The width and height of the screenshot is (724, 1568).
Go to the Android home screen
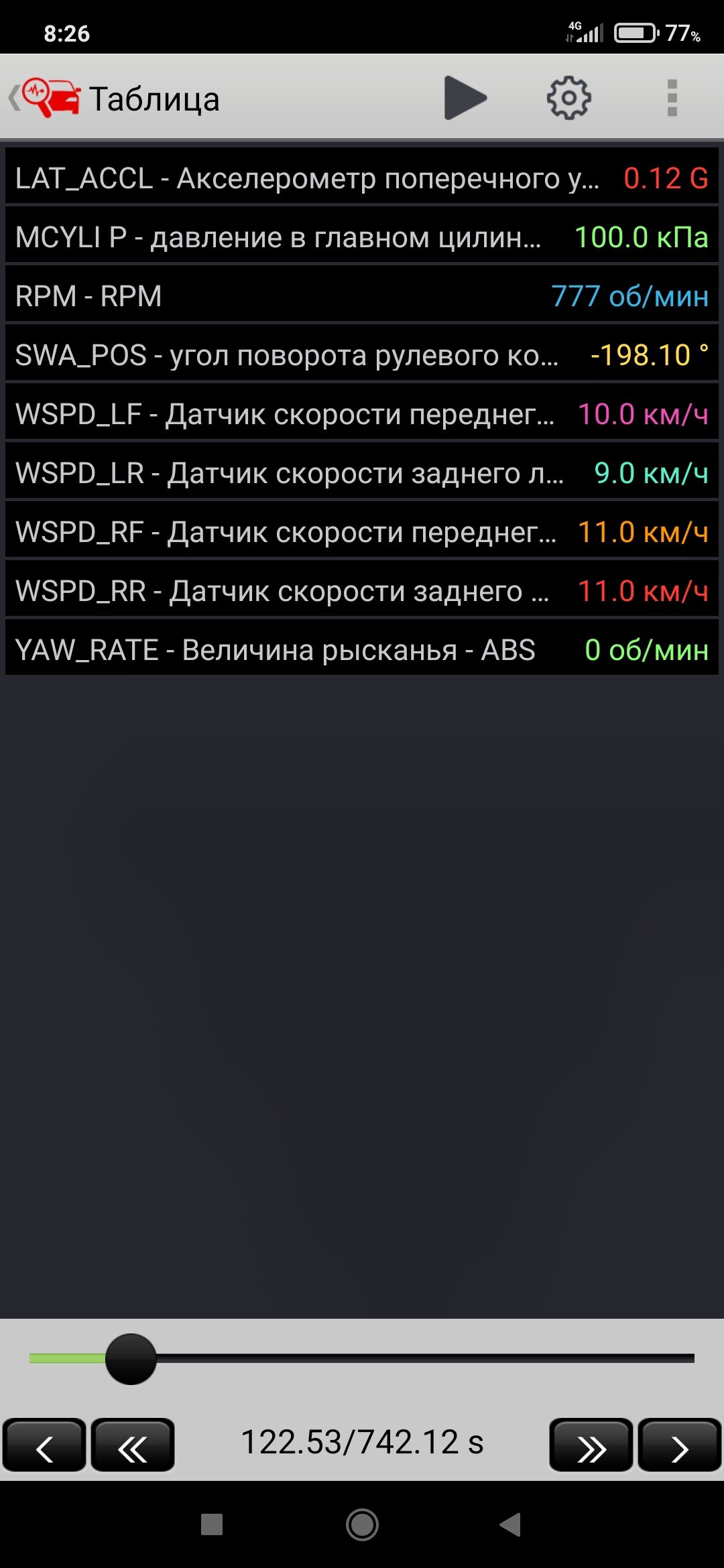point(362,1525)
